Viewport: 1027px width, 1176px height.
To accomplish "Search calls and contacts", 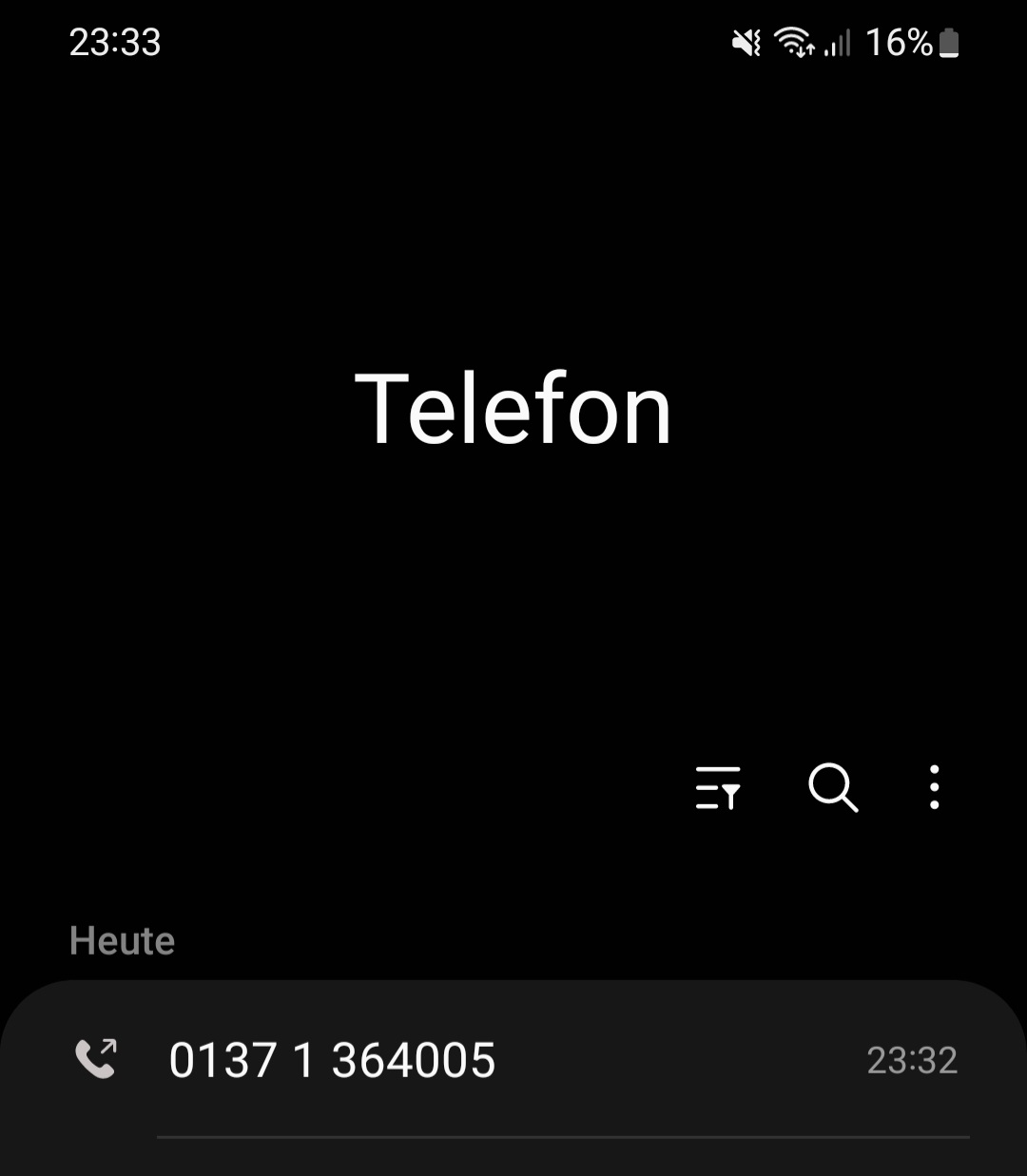I will [x=833, y=787].
